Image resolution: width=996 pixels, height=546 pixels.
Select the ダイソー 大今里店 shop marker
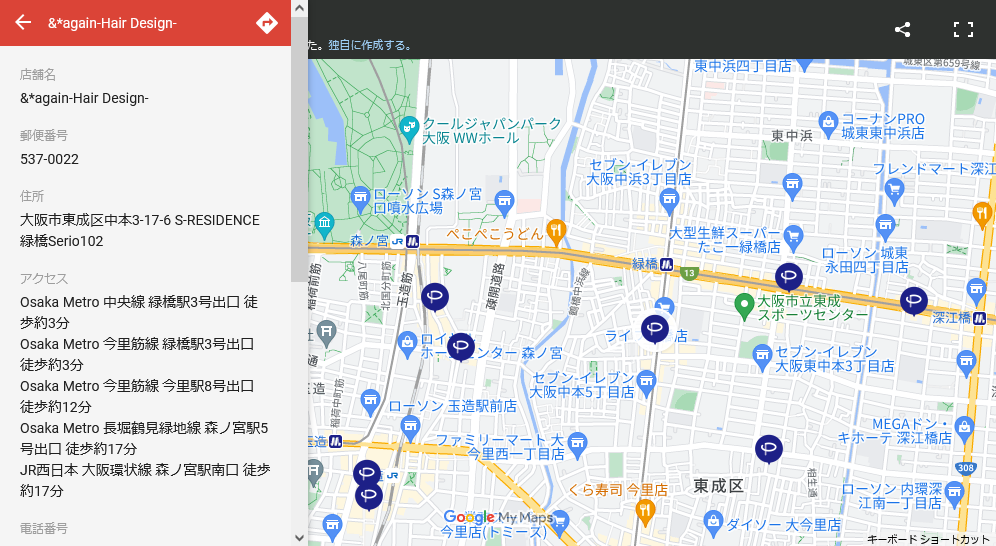tap(713, 521)
